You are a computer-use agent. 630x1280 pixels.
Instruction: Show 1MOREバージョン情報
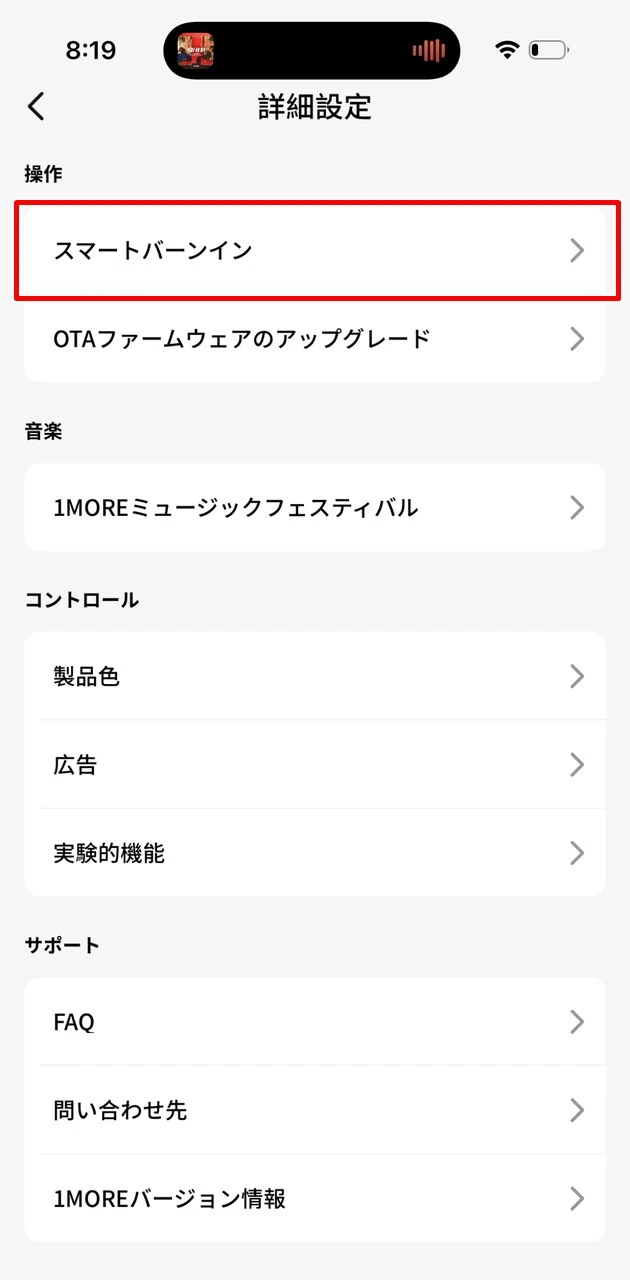tap(315, 1198)
